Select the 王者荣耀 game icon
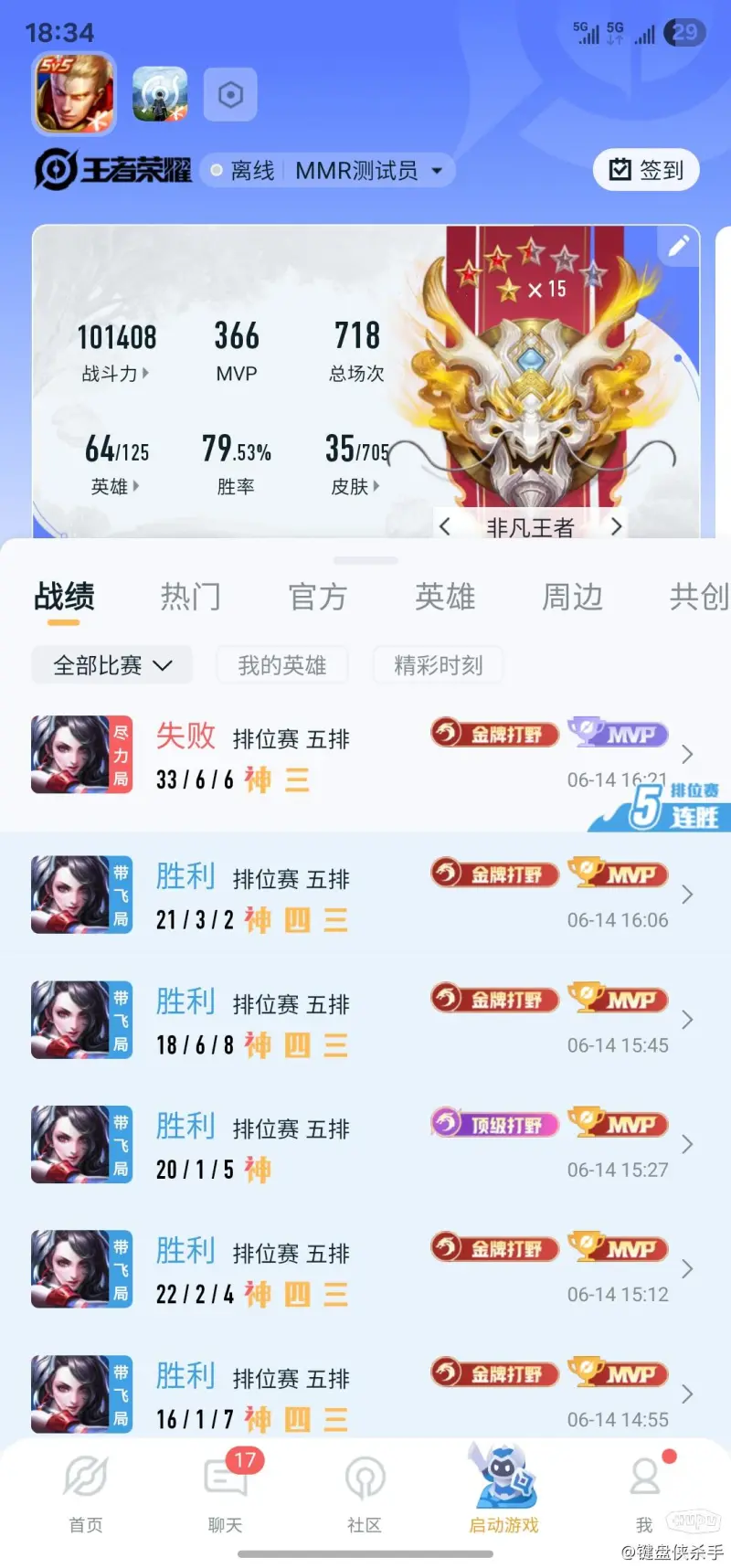 point(75,93)
